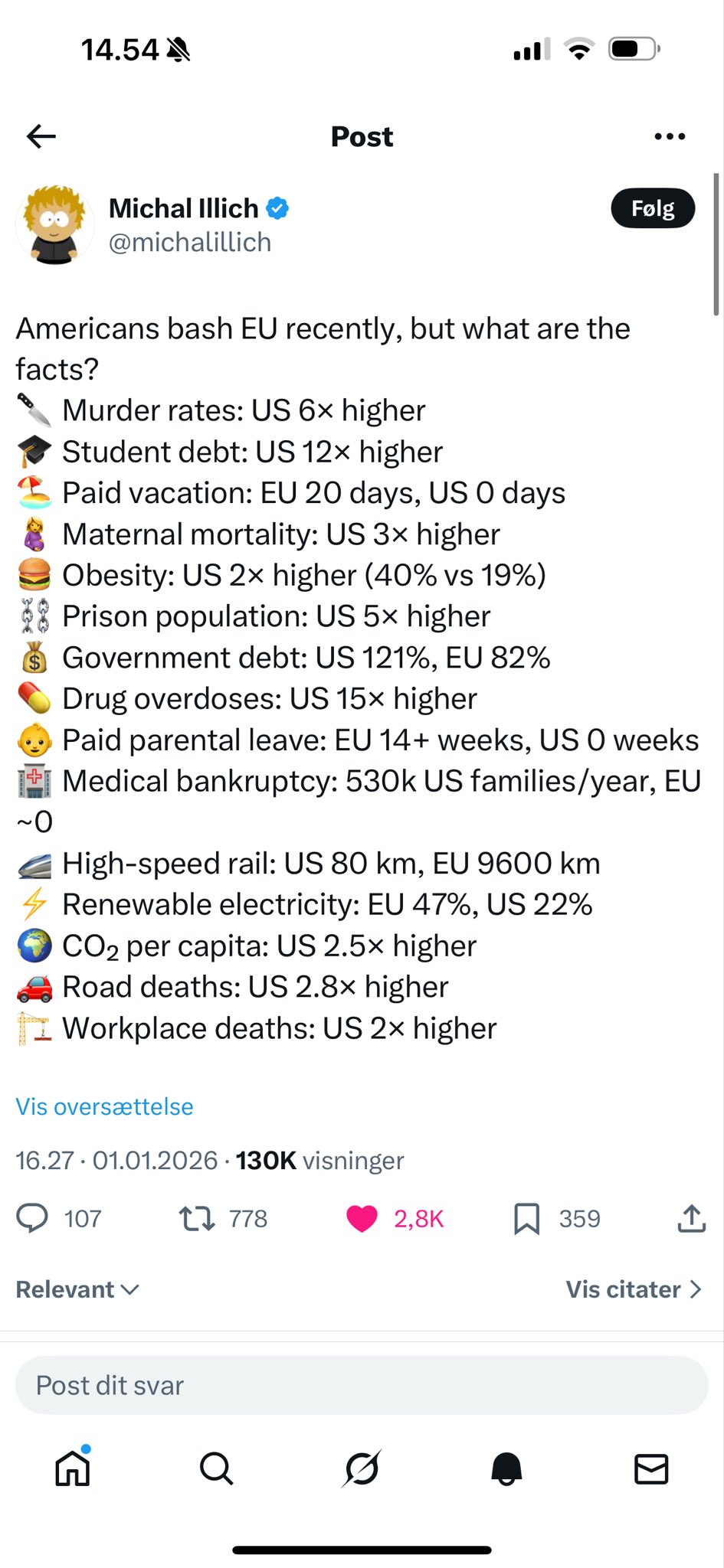Tap the Post dit svar reply field
Screen dimensions: 724x1568
tap(362, 1385)
